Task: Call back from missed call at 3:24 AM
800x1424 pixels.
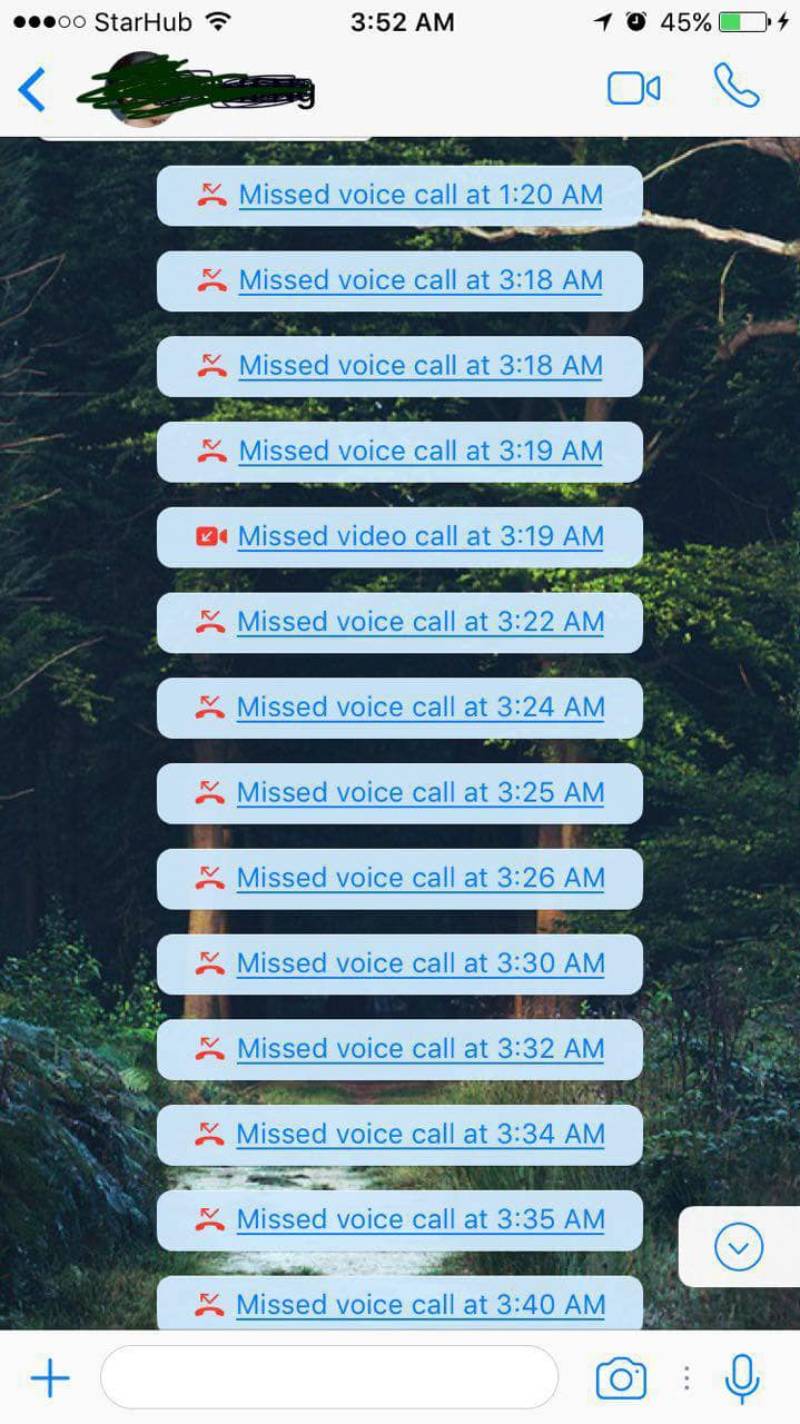Action: click(400, 708)
